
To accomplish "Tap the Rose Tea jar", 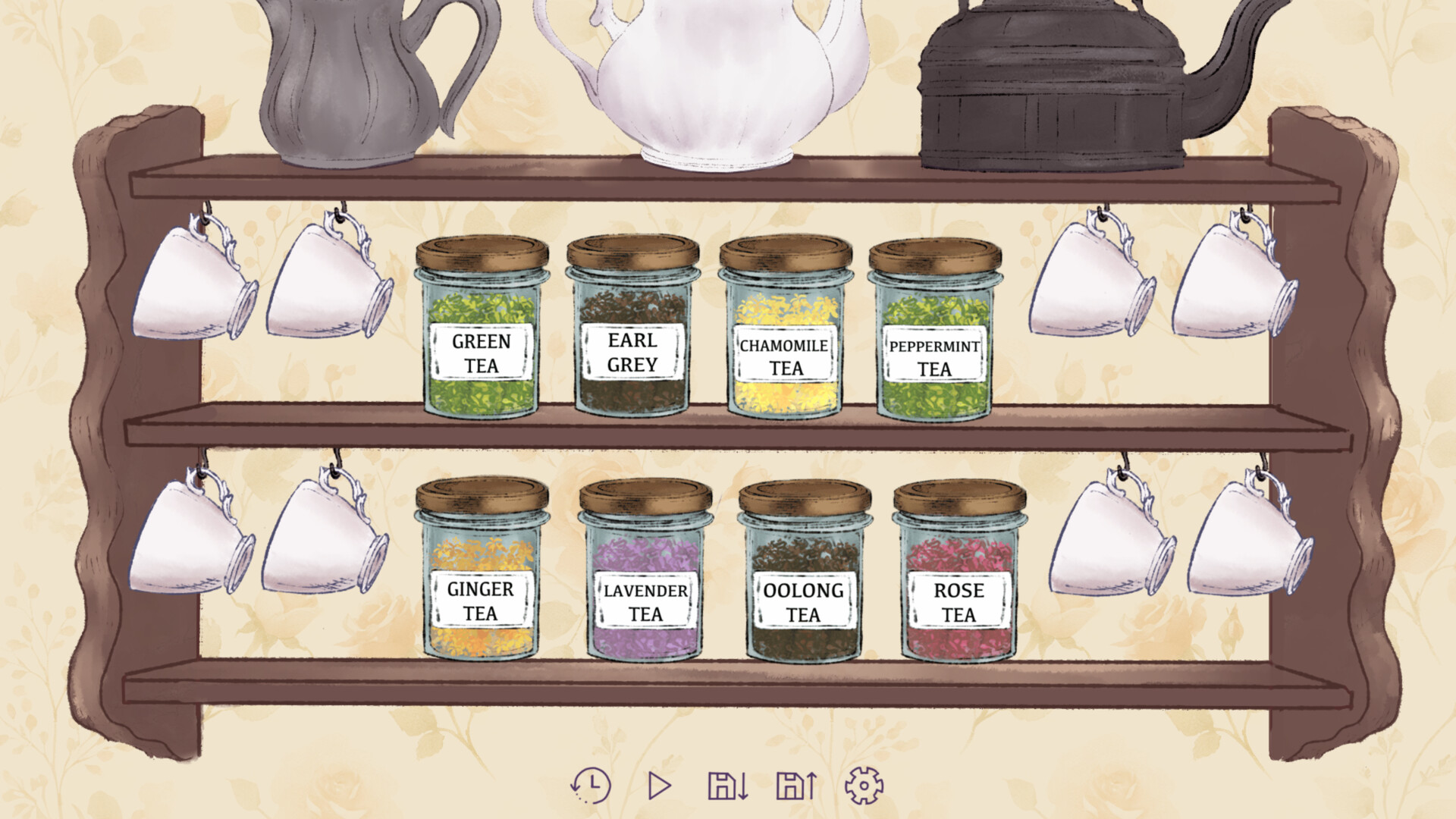I will coord(959,574).
